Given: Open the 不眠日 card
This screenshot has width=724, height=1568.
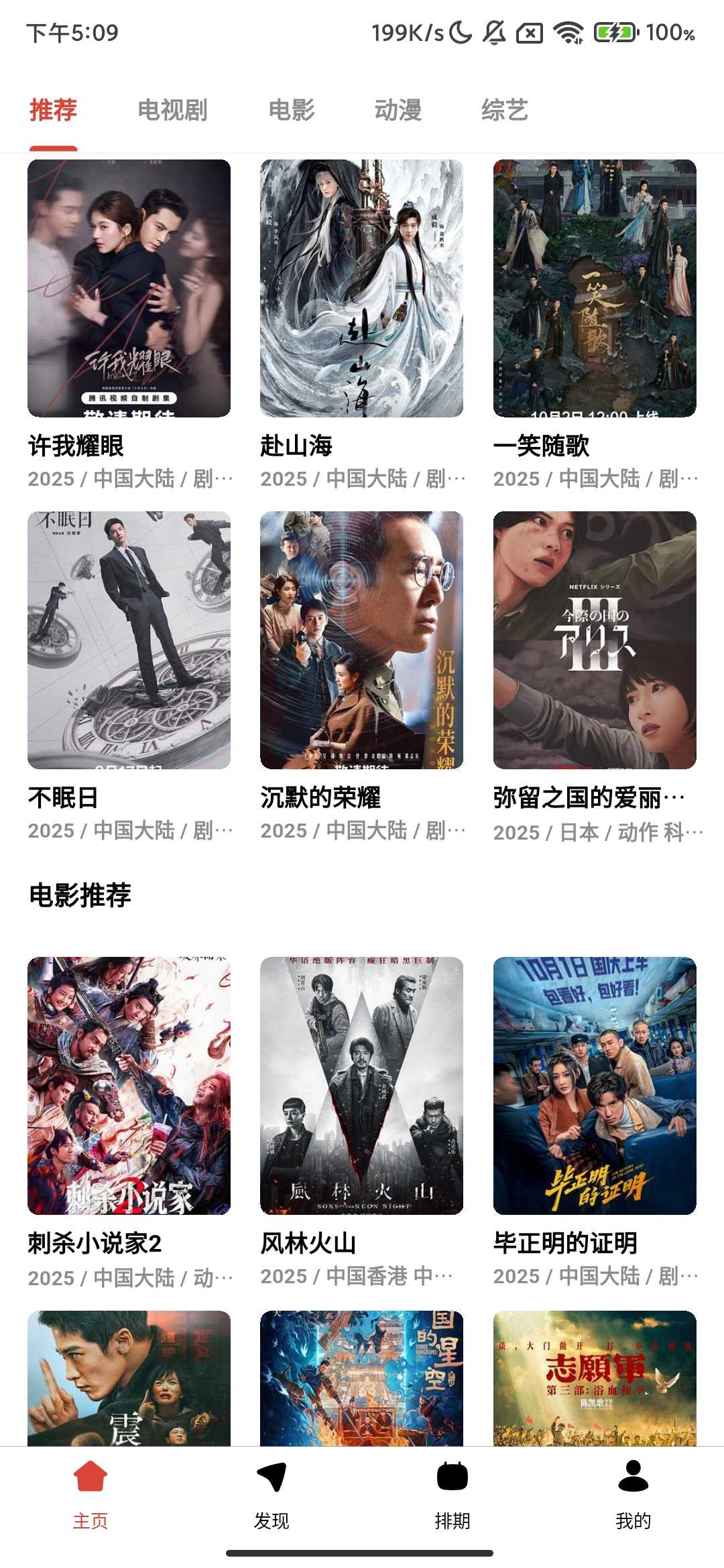Looking at the screenshot, I should (x=129, y=640).
